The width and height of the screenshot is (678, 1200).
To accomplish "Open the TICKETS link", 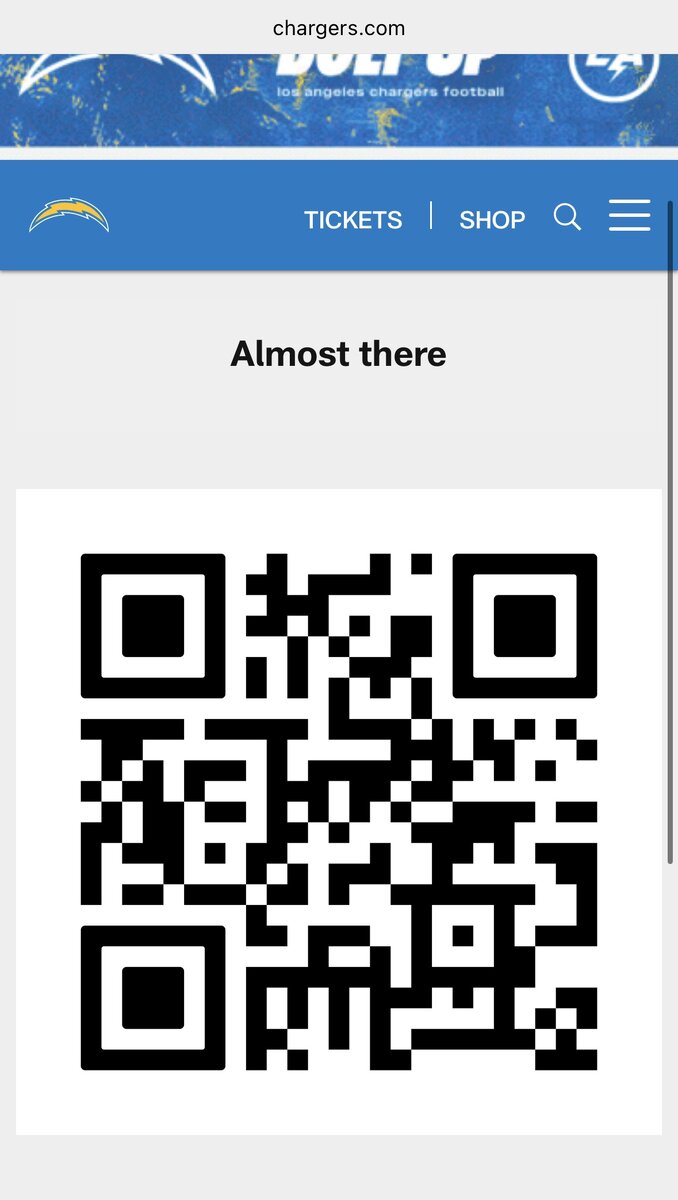I will click(x=353, y=220).
